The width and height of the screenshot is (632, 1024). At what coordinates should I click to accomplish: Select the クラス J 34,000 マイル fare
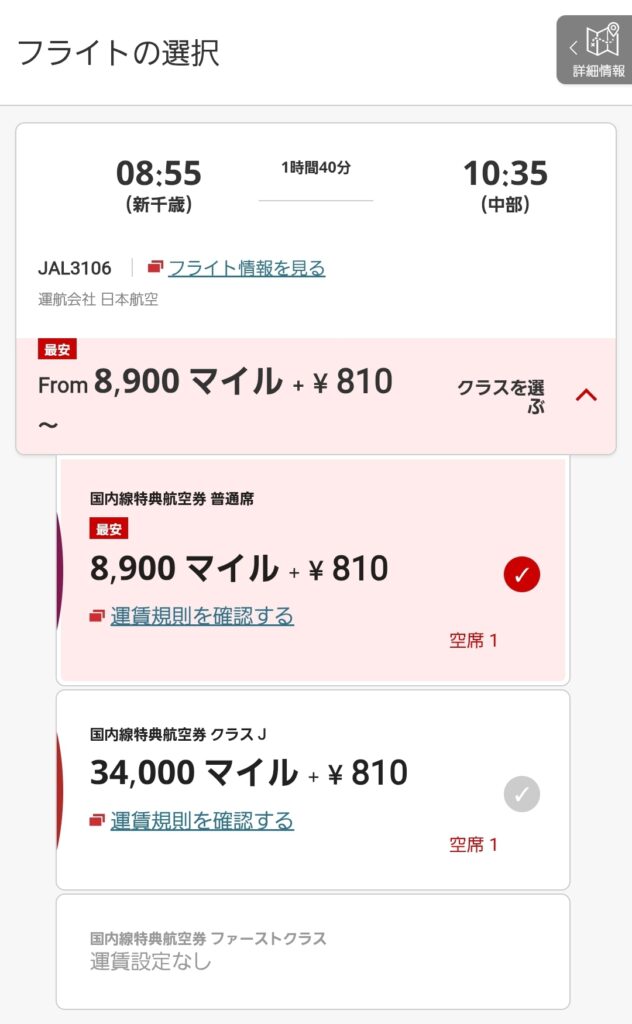point(521,794)
